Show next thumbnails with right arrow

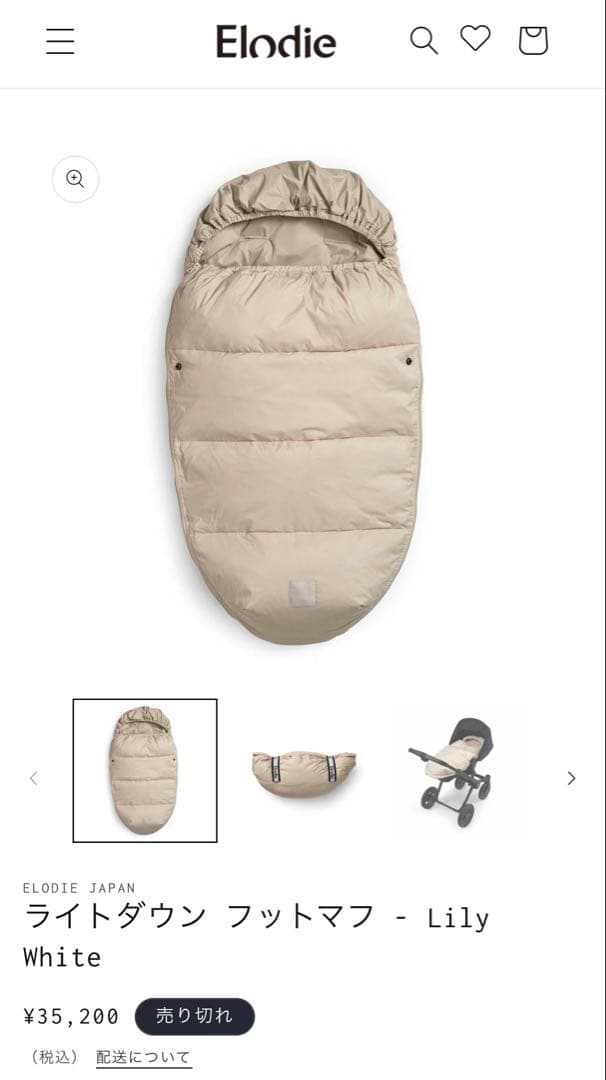click(x=571, y=778)
